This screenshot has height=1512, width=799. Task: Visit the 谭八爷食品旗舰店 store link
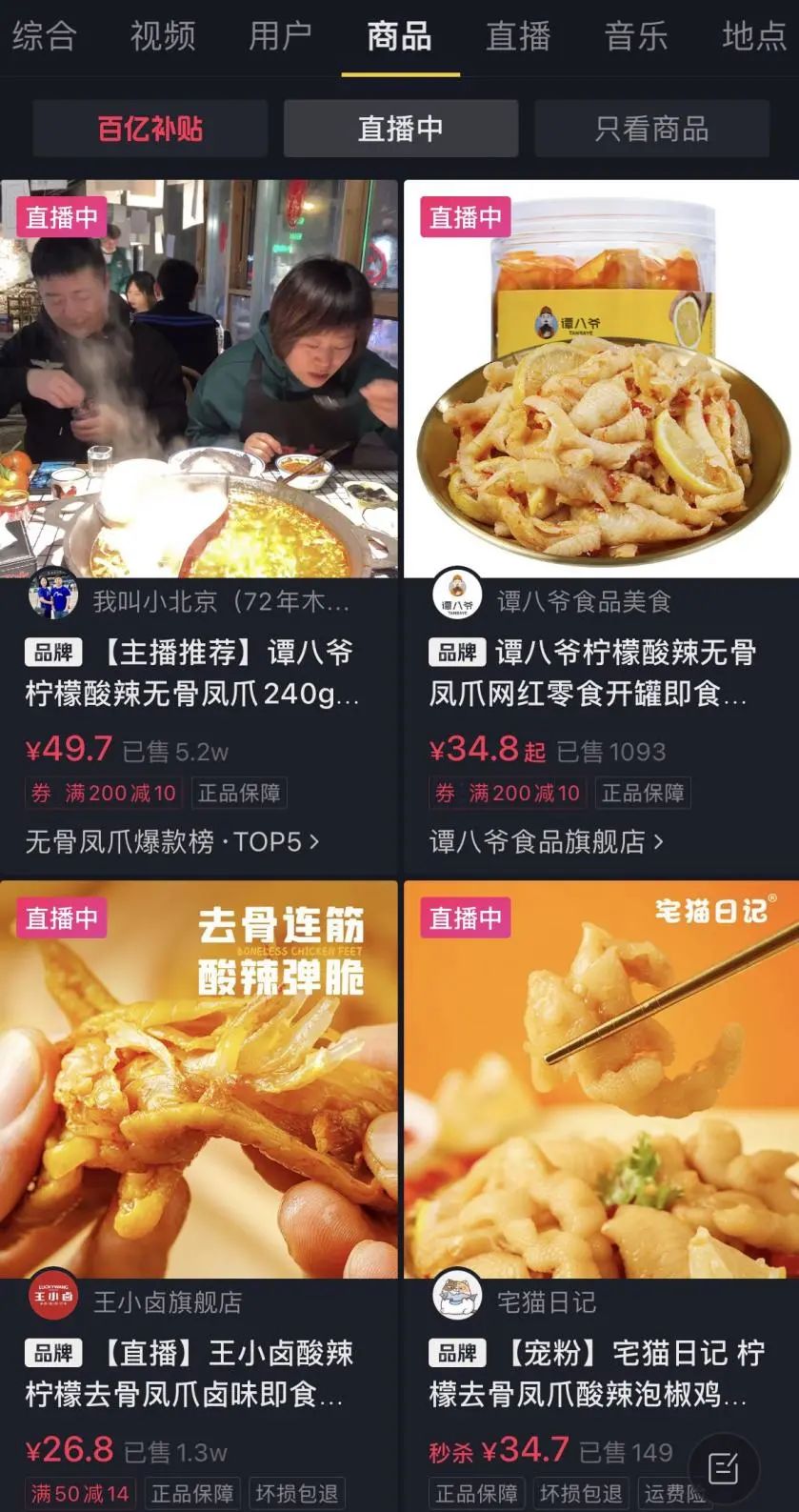pyautogui.click(x=547, y=842)
